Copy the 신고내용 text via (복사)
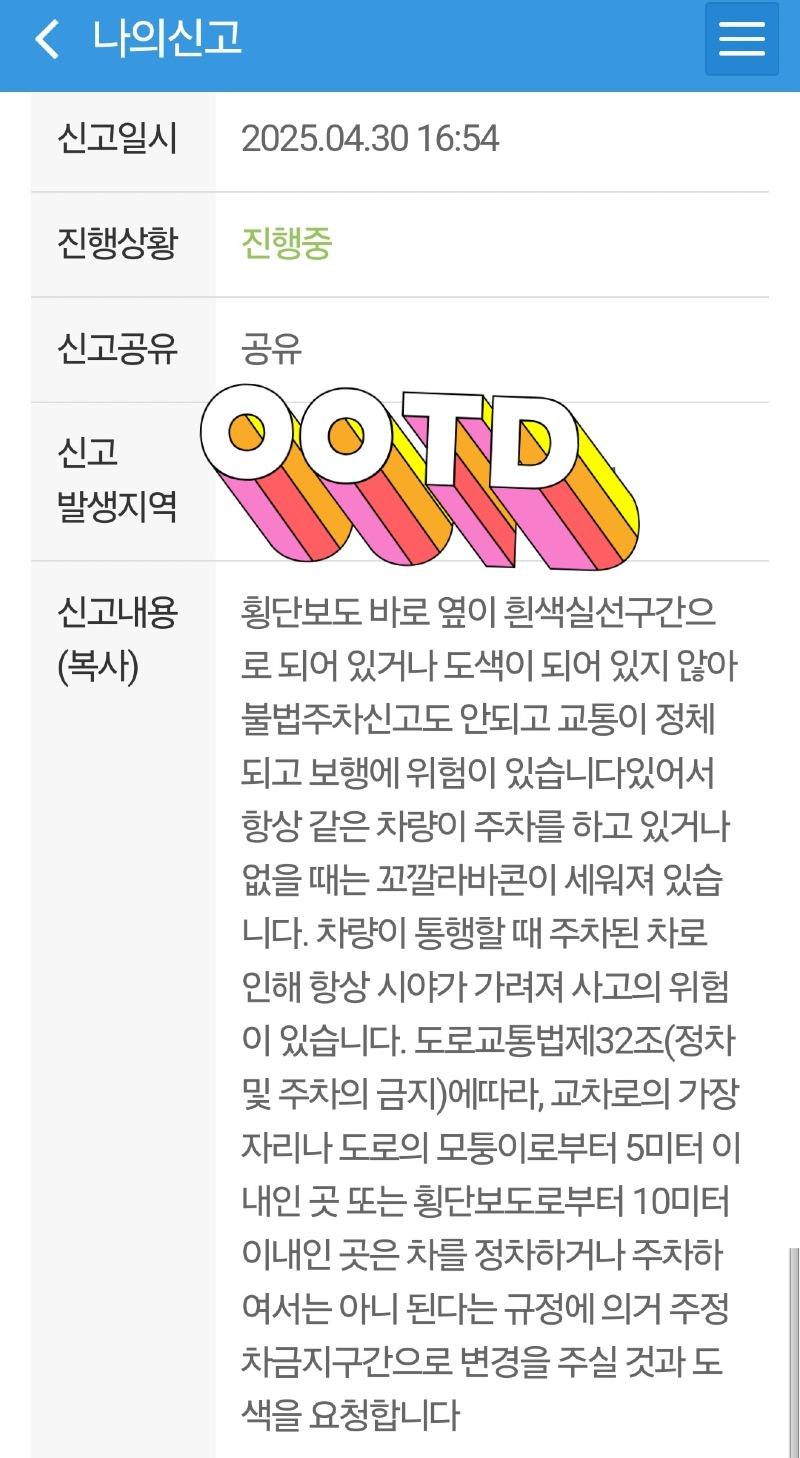This screenshot has height=1458, width=800. pyautogui.click(x=98, y=668)
